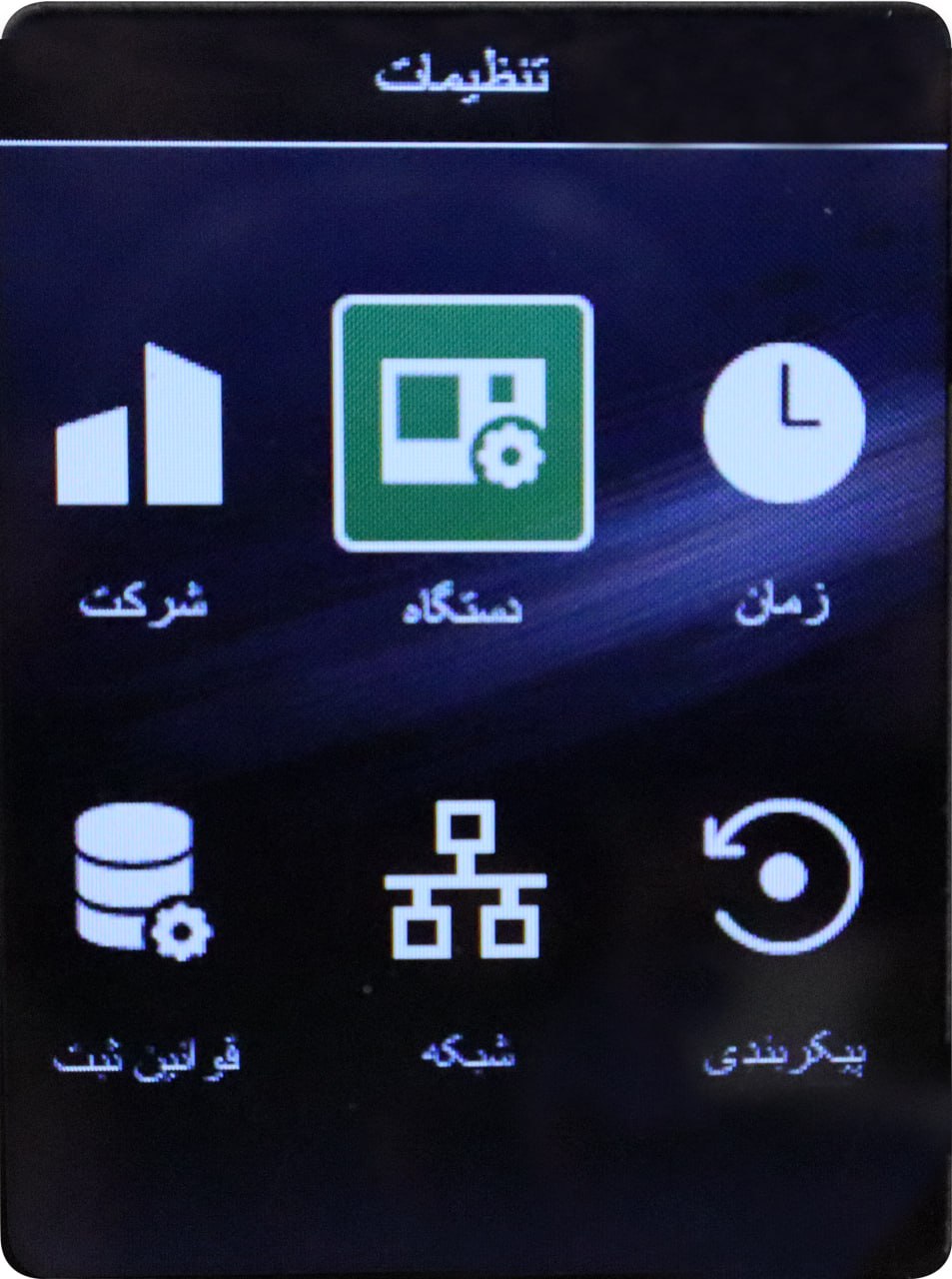Select the دستگاه (Device) settings tile
Screen dimensions: 952x1279
pyautogui.click(x=463, y=424)
